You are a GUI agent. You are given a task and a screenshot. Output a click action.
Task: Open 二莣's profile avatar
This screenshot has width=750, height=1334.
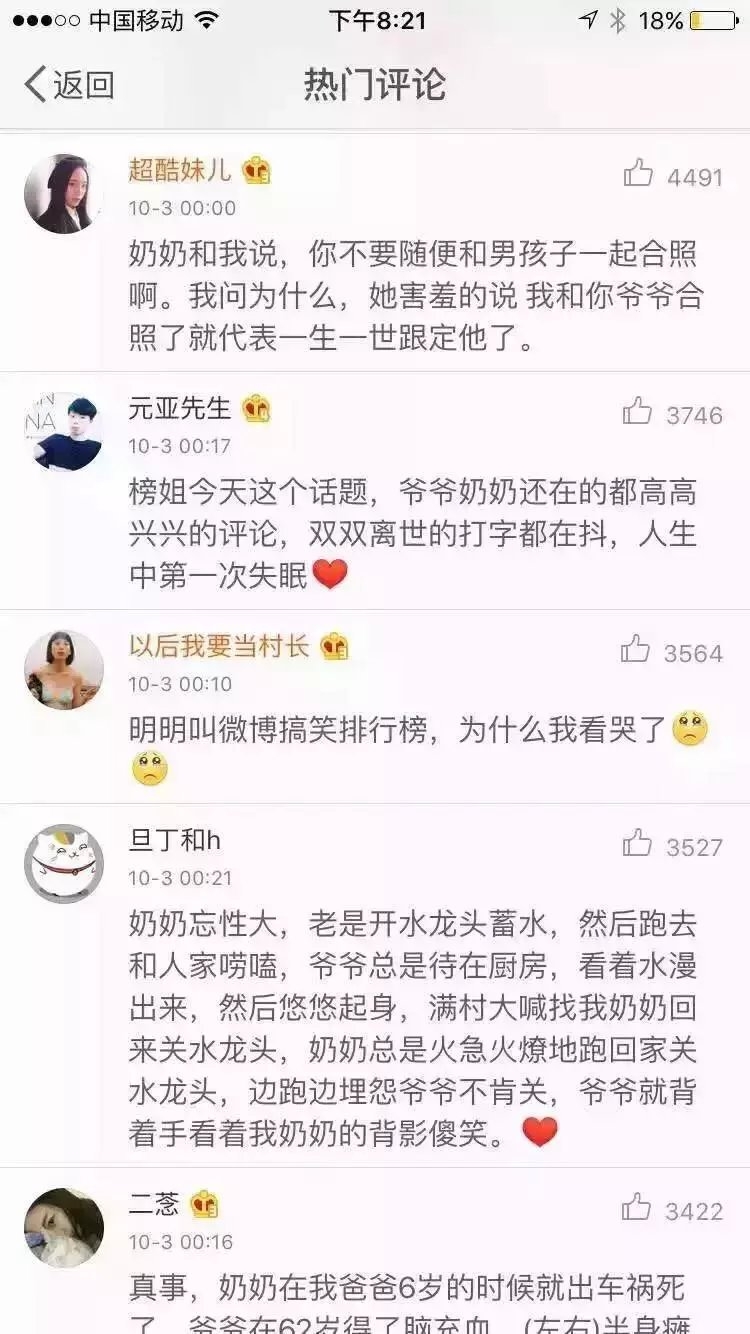click(x=64, y=1228)
